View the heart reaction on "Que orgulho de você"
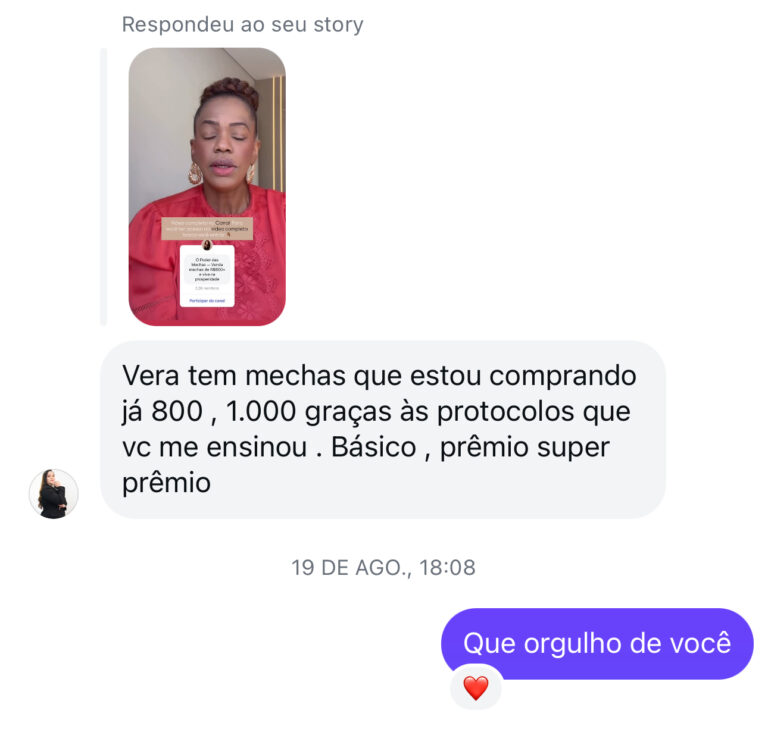The height and width of the screenshot is (729, 768). (x=476, y=688)
